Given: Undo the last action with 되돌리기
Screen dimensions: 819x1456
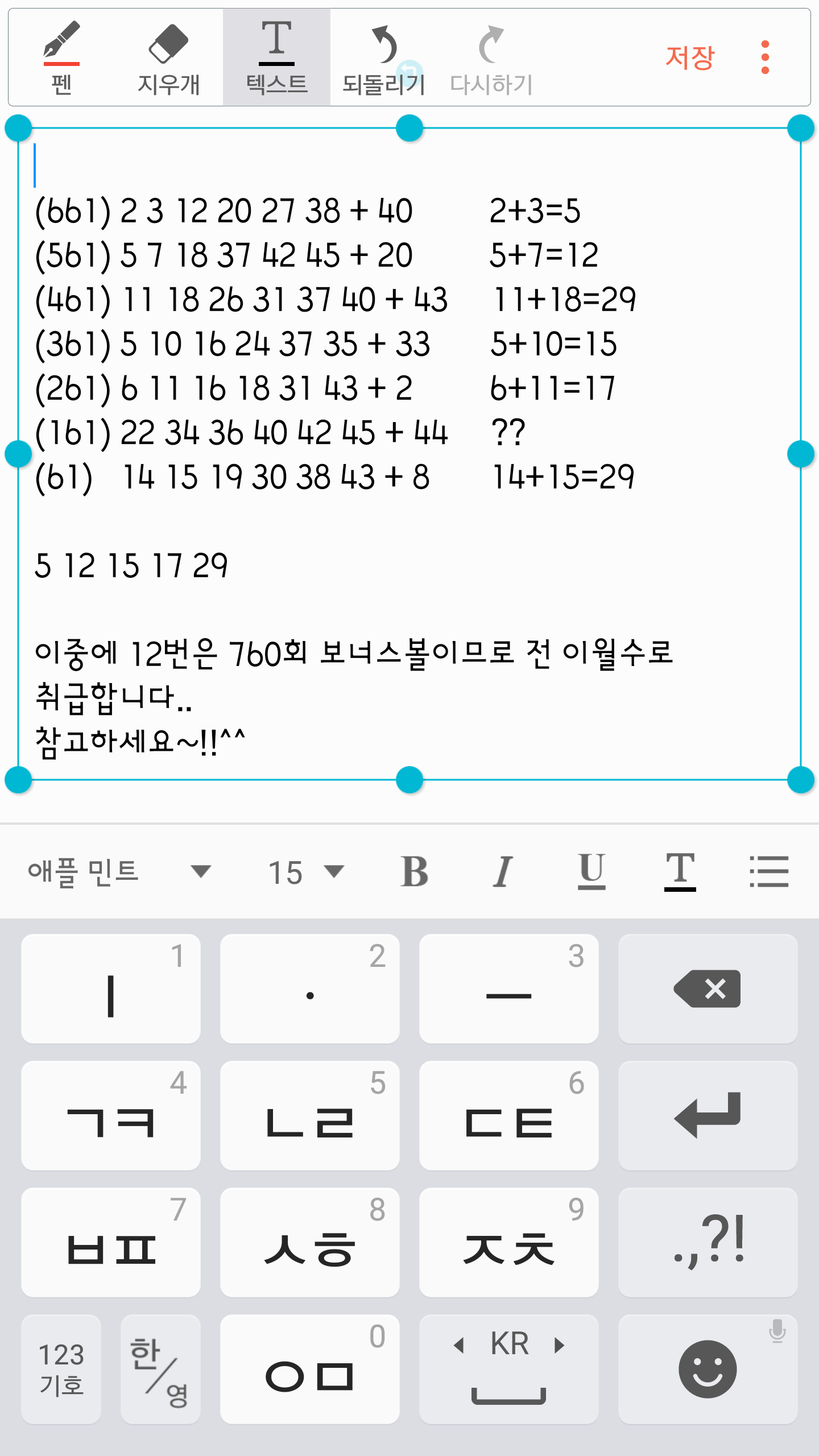Looking at the screenshot, I should pyautogui.click(x=384, y=58).
